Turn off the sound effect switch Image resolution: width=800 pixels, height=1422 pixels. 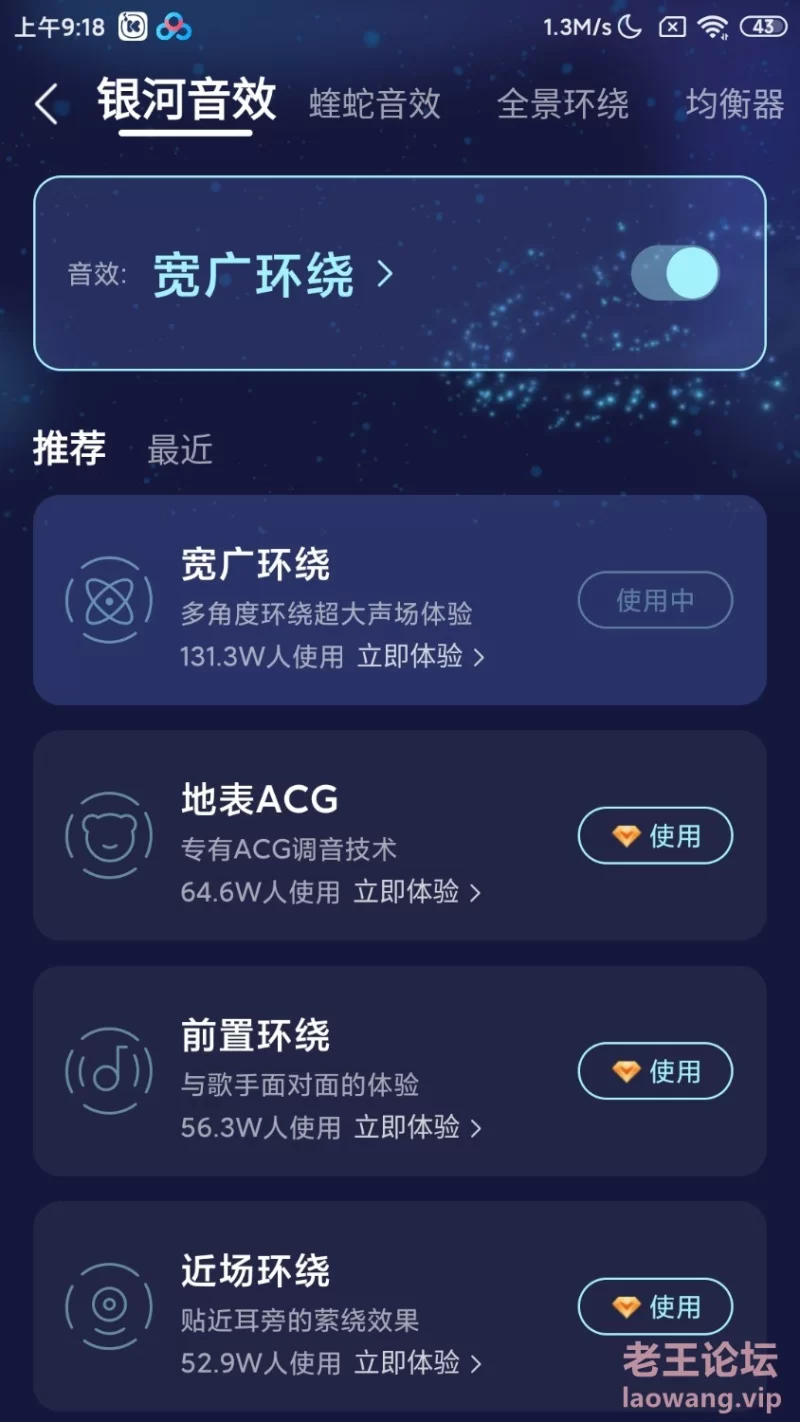coord(675,273)
